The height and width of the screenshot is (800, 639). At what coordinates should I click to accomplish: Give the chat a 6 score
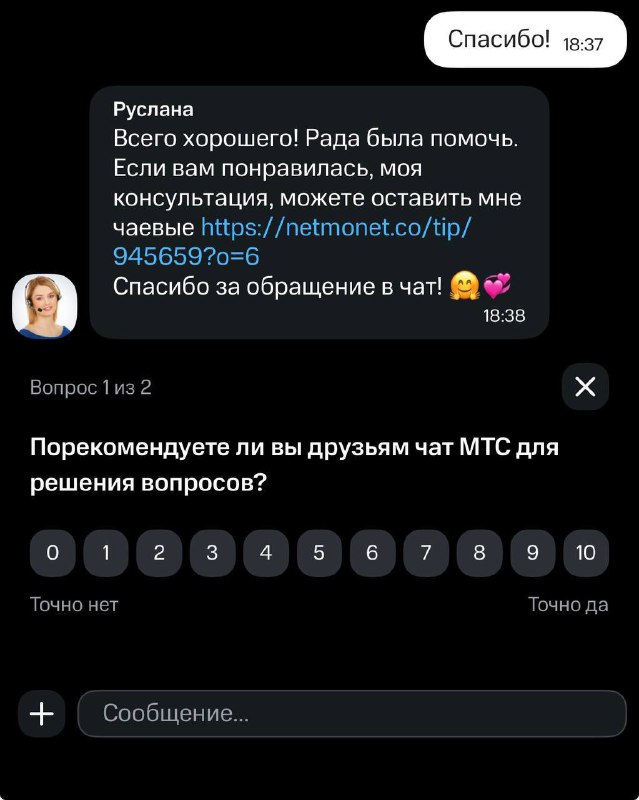point(372,553)
